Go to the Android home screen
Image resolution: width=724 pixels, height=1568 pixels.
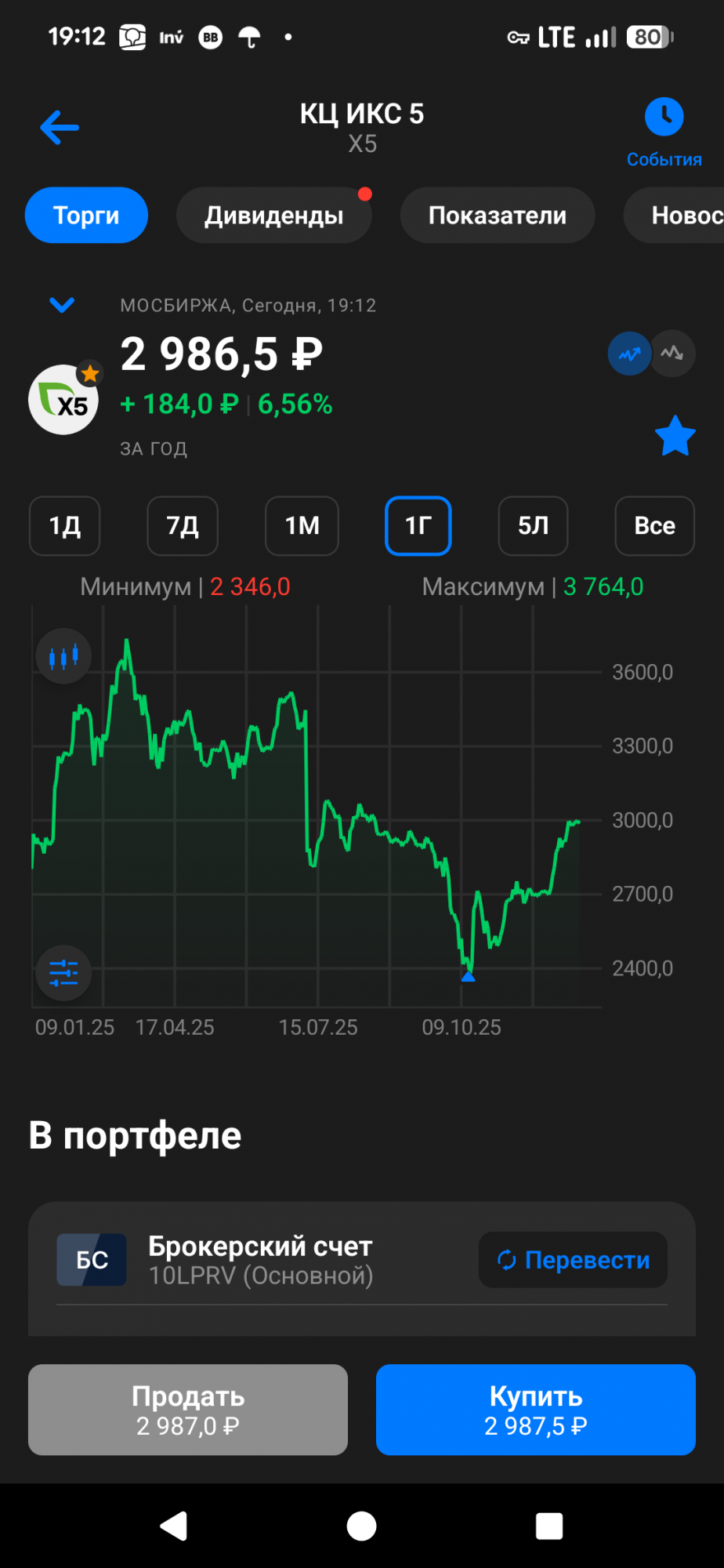click(x=361, y=1526)
